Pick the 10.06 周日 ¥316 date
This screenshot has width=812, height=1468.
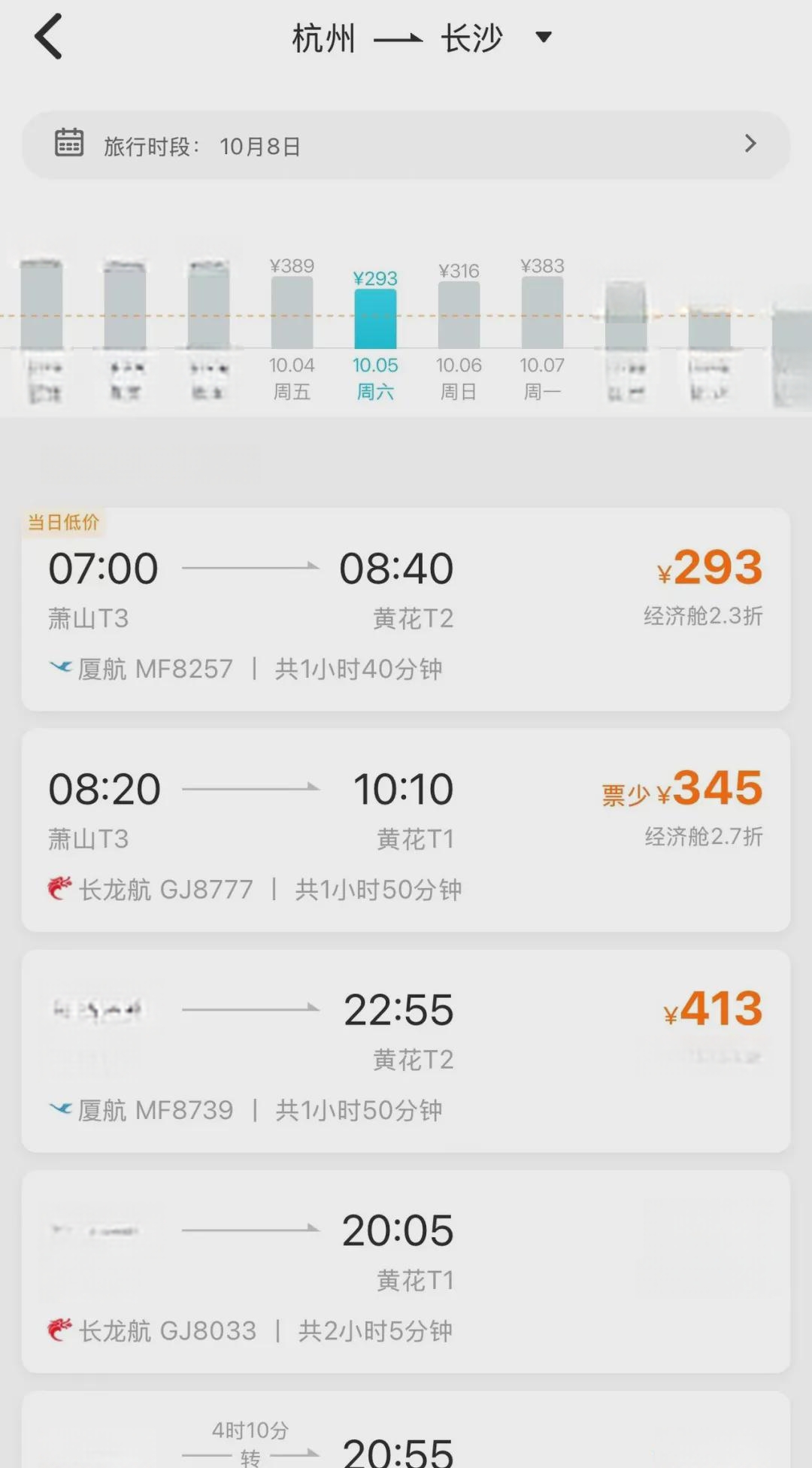[x=459, y=332]
